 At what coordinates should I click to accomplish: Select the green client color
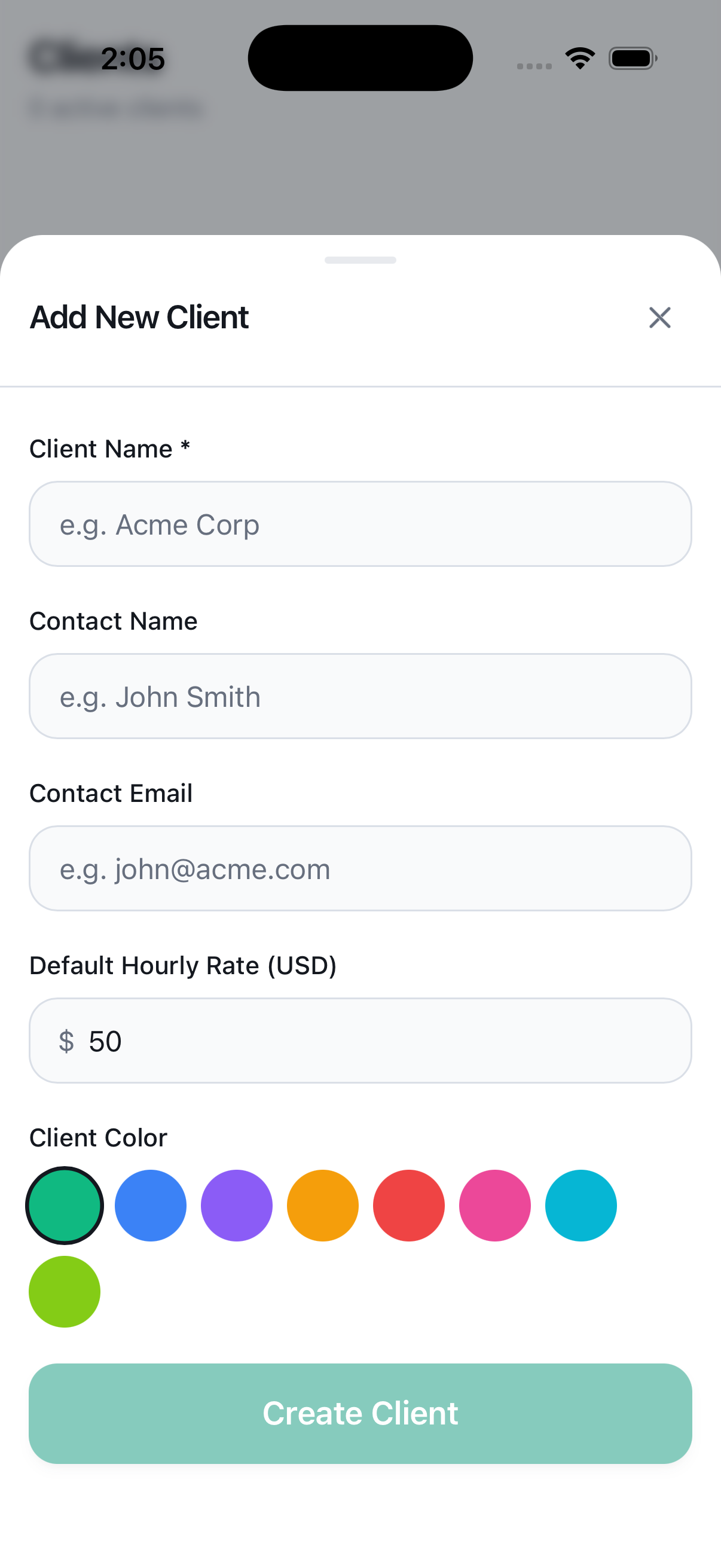65,1205
